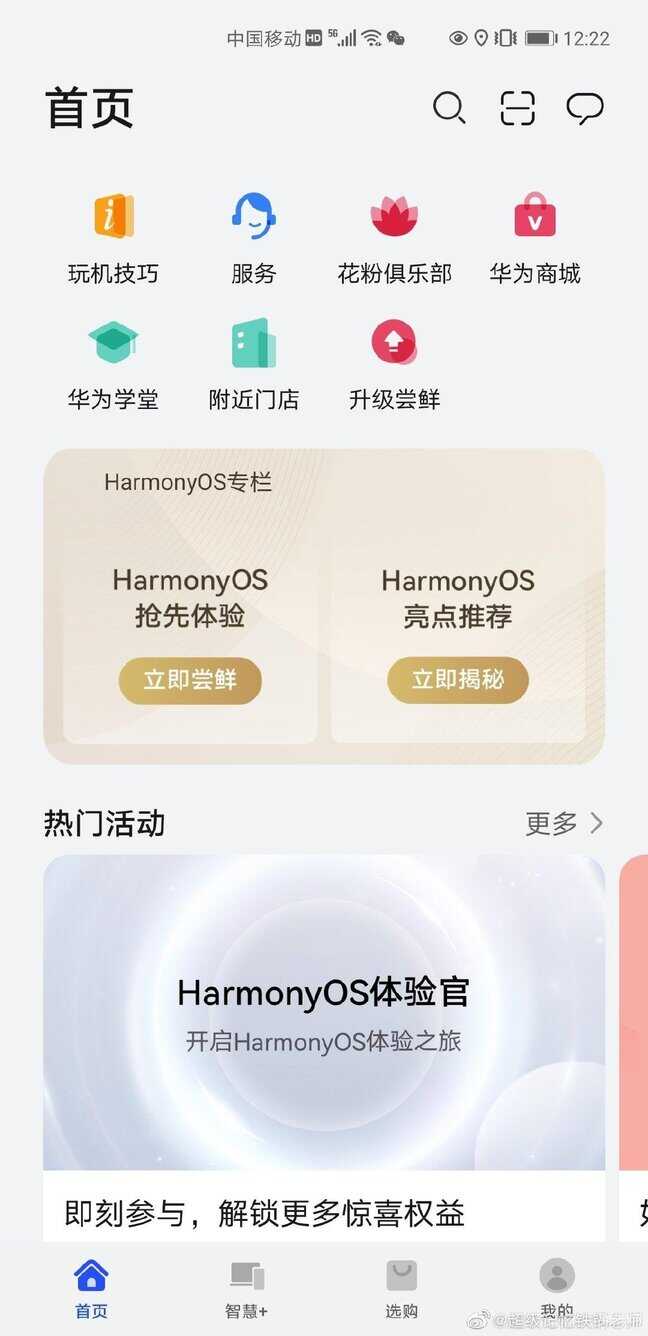Switch to the 首页 tab
Image resolution: width=648 pixels, height=1336 pixels.
click(91, 1288)
